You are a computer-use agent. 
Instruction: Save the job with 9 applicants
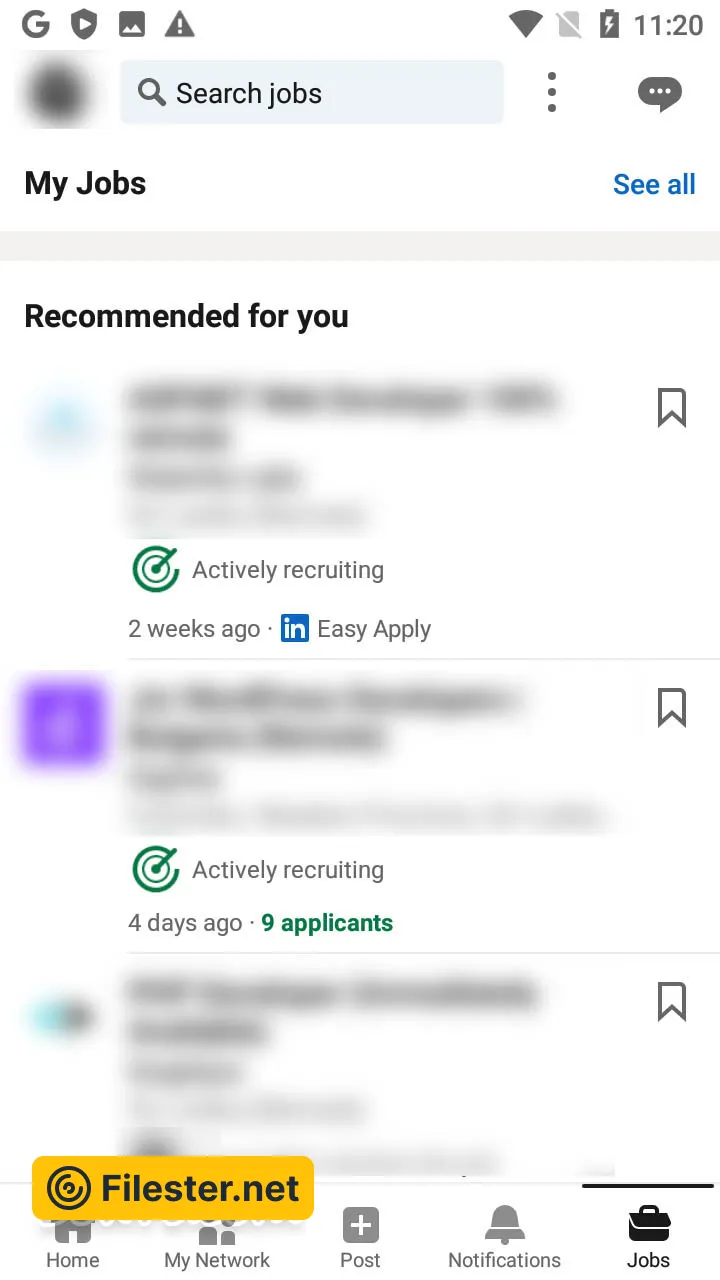pos(671,708)
